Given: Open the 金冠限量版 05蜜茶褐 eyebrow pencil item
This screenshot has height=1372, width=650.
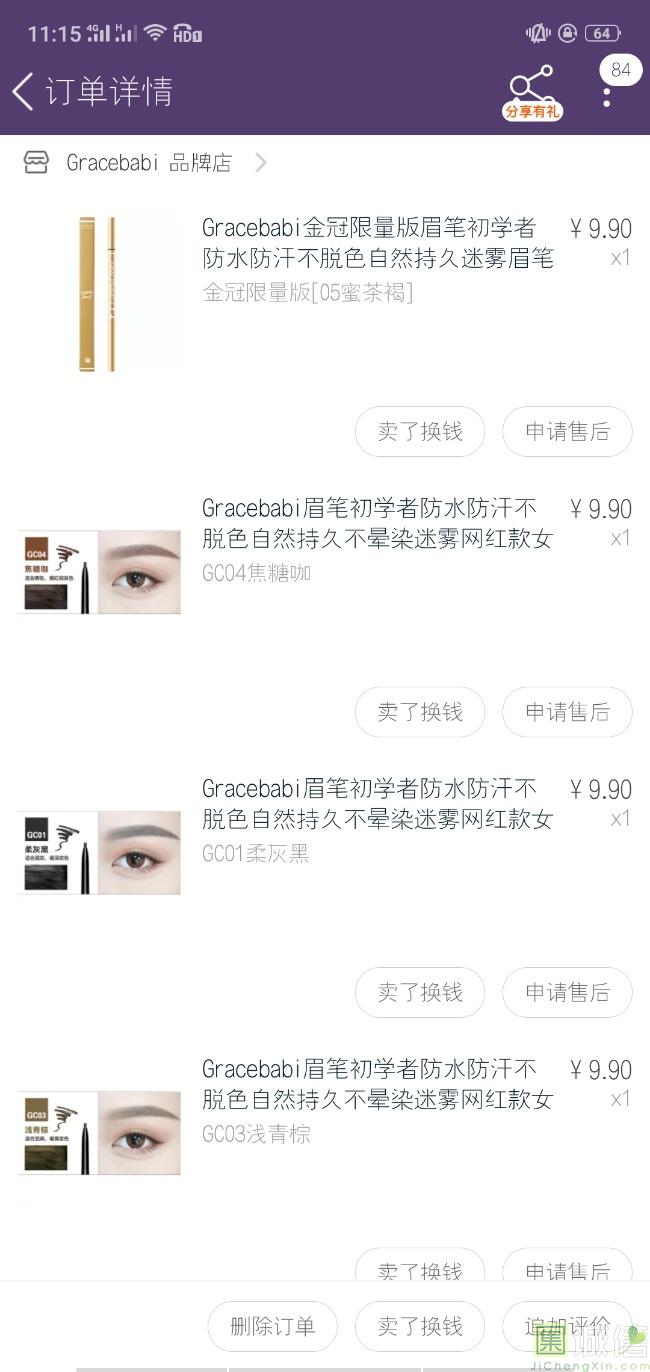Looking at the screenshot, I should coord(377,259).
